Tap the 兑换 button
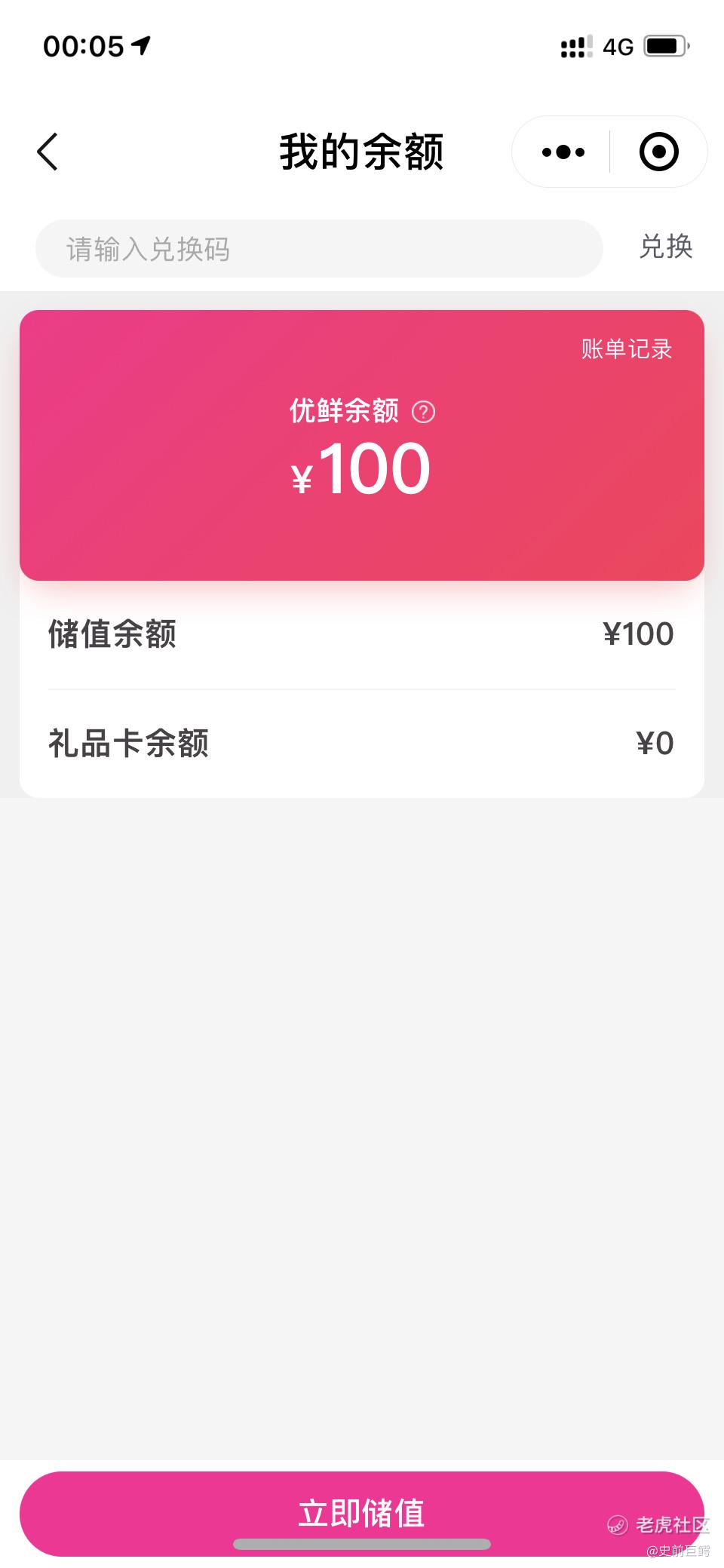The image size is (724, 1568). point(666,247)
